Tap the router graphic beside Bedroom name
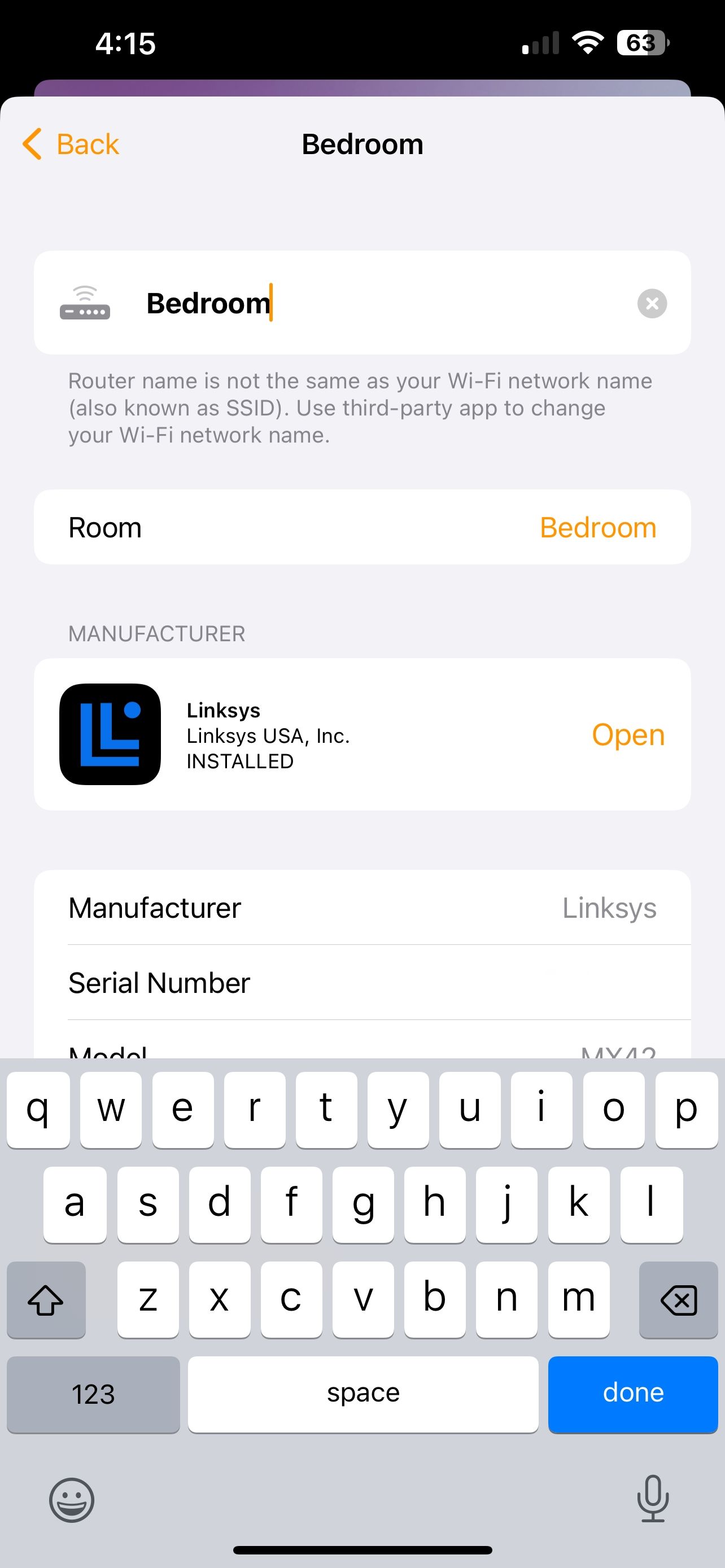Viewport: 725px width, 1568px height. 86,303
